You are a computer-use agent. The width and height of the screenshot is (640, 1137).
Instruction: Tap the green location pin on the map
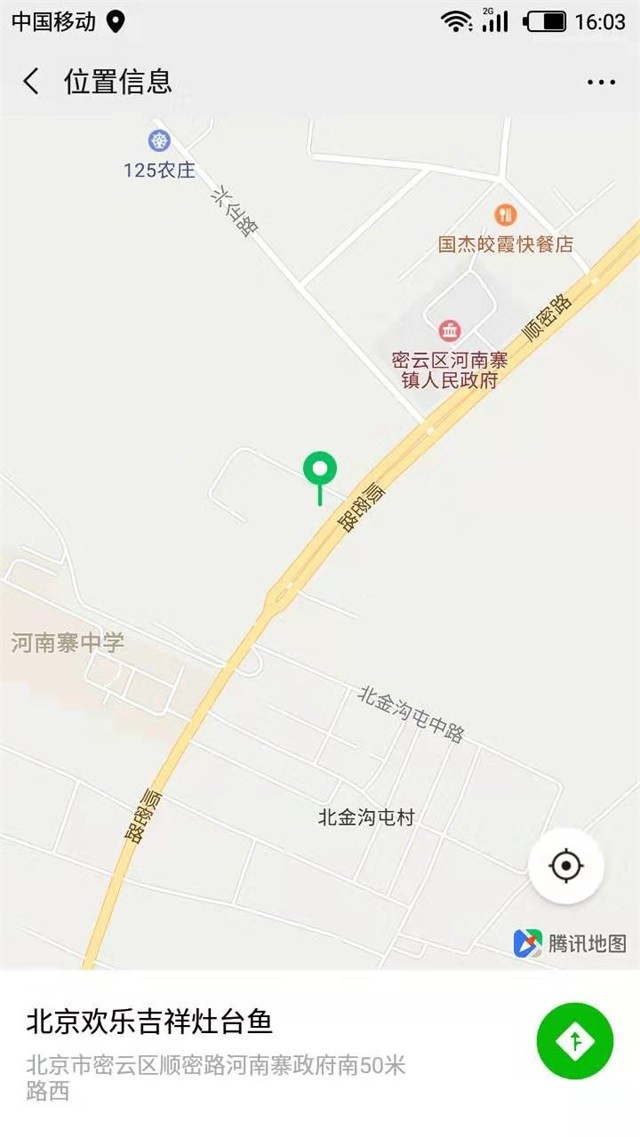pos(320,478)
